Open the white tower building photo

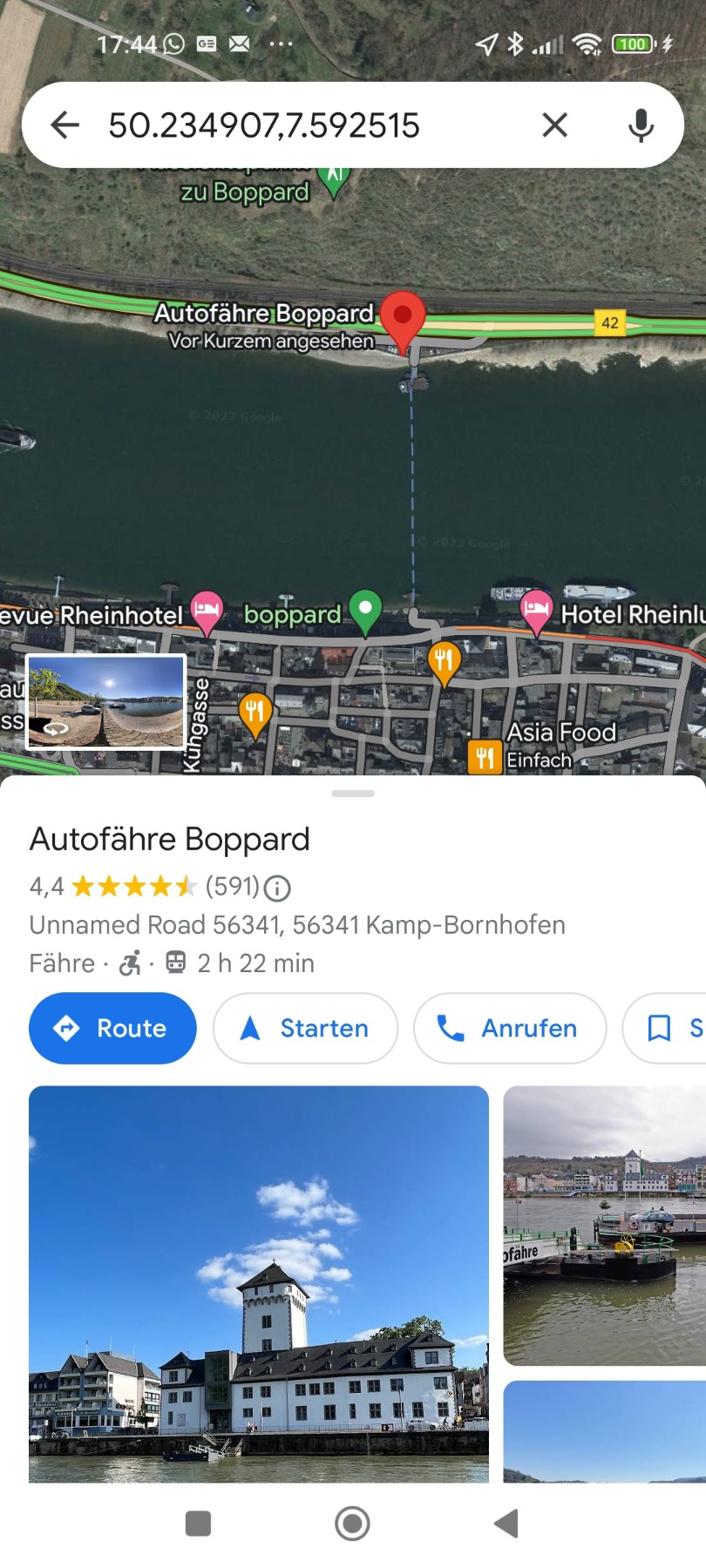[x=259, y=1284]
